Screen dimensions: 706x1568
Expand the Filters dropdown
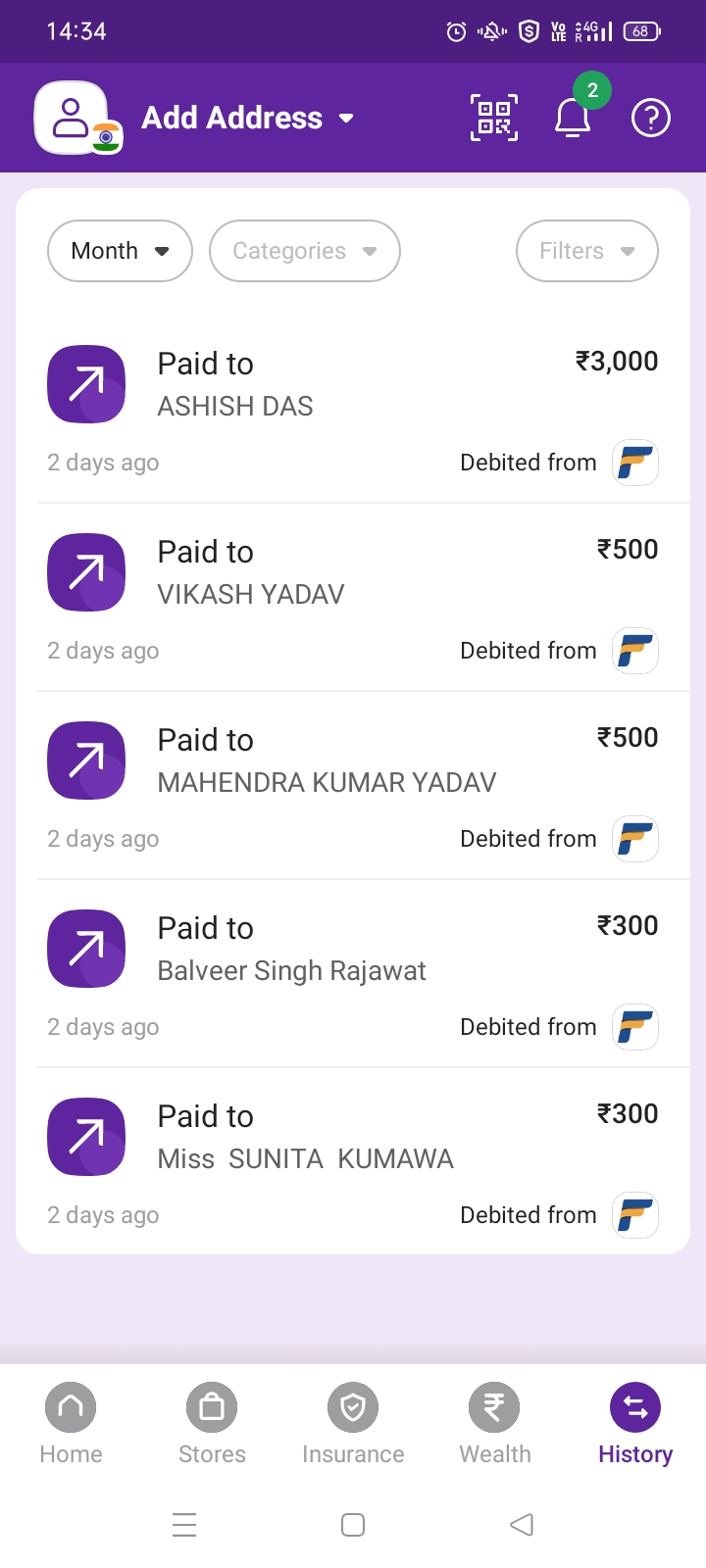coord(587,251)
